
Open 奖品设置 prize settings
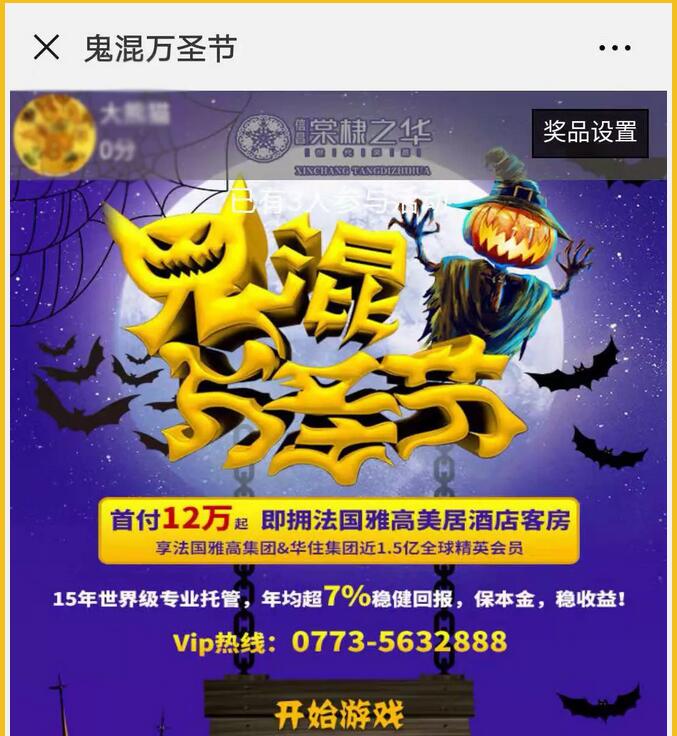click(589, 132)
